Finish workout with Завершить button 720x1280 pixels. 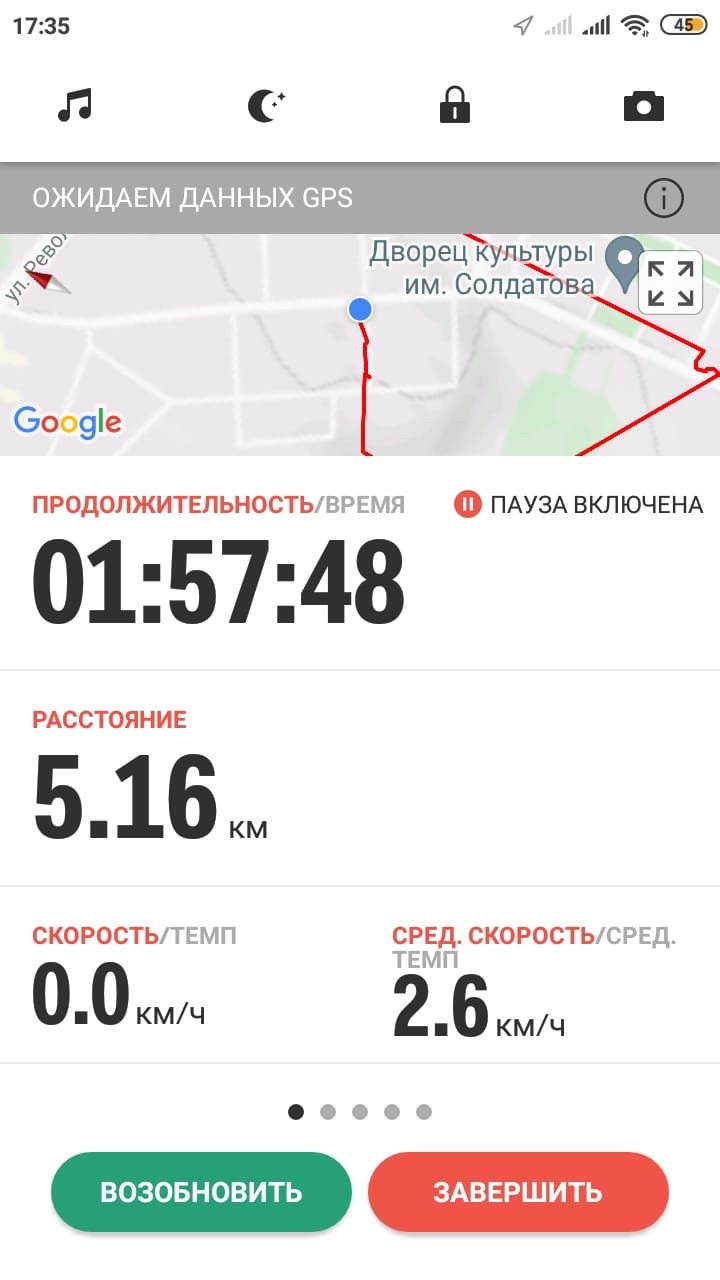click(x=517, y=1192)
